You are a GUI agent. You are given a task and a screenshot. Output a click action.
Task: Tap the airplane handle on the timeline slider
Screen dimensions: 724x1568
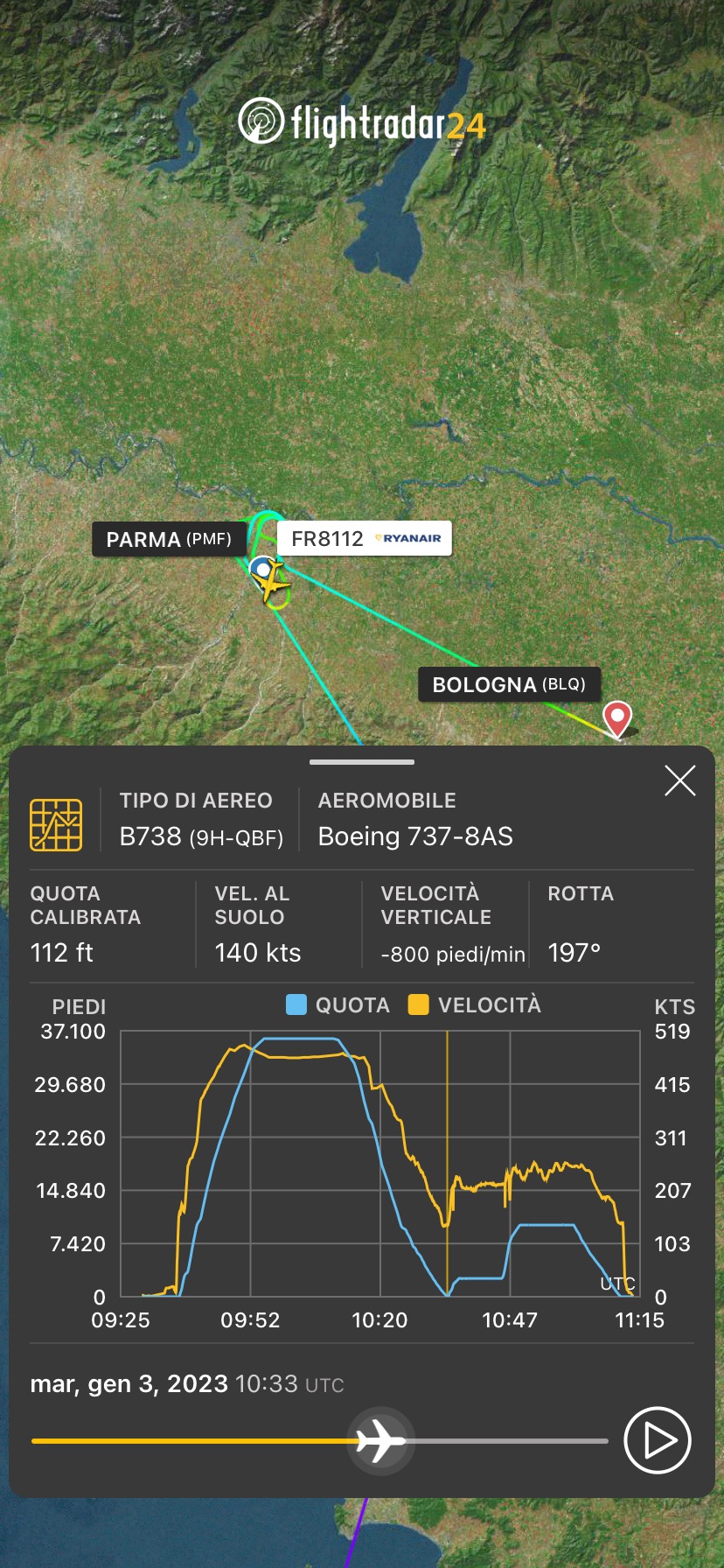point(380,1439)
